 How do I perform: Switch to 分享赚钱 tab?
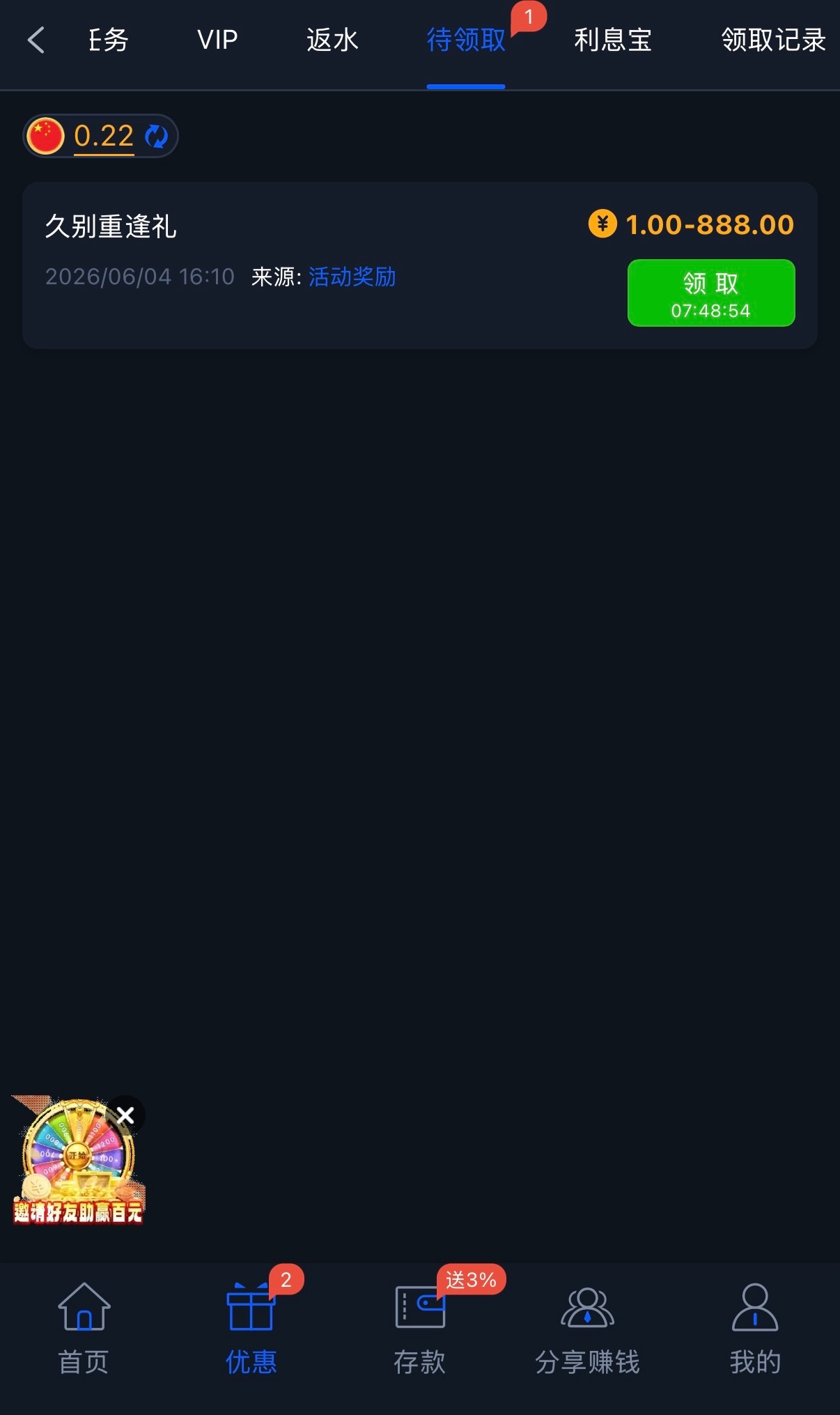(587, 1329)
